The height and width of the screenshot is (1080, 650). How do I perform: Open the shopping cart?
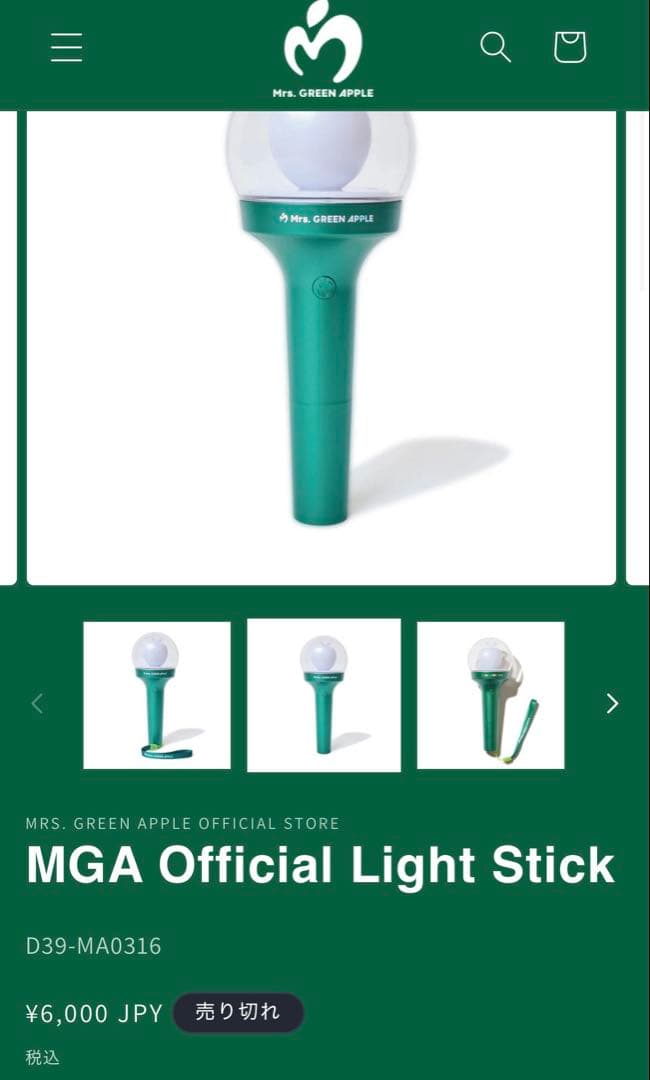(569, 47)
